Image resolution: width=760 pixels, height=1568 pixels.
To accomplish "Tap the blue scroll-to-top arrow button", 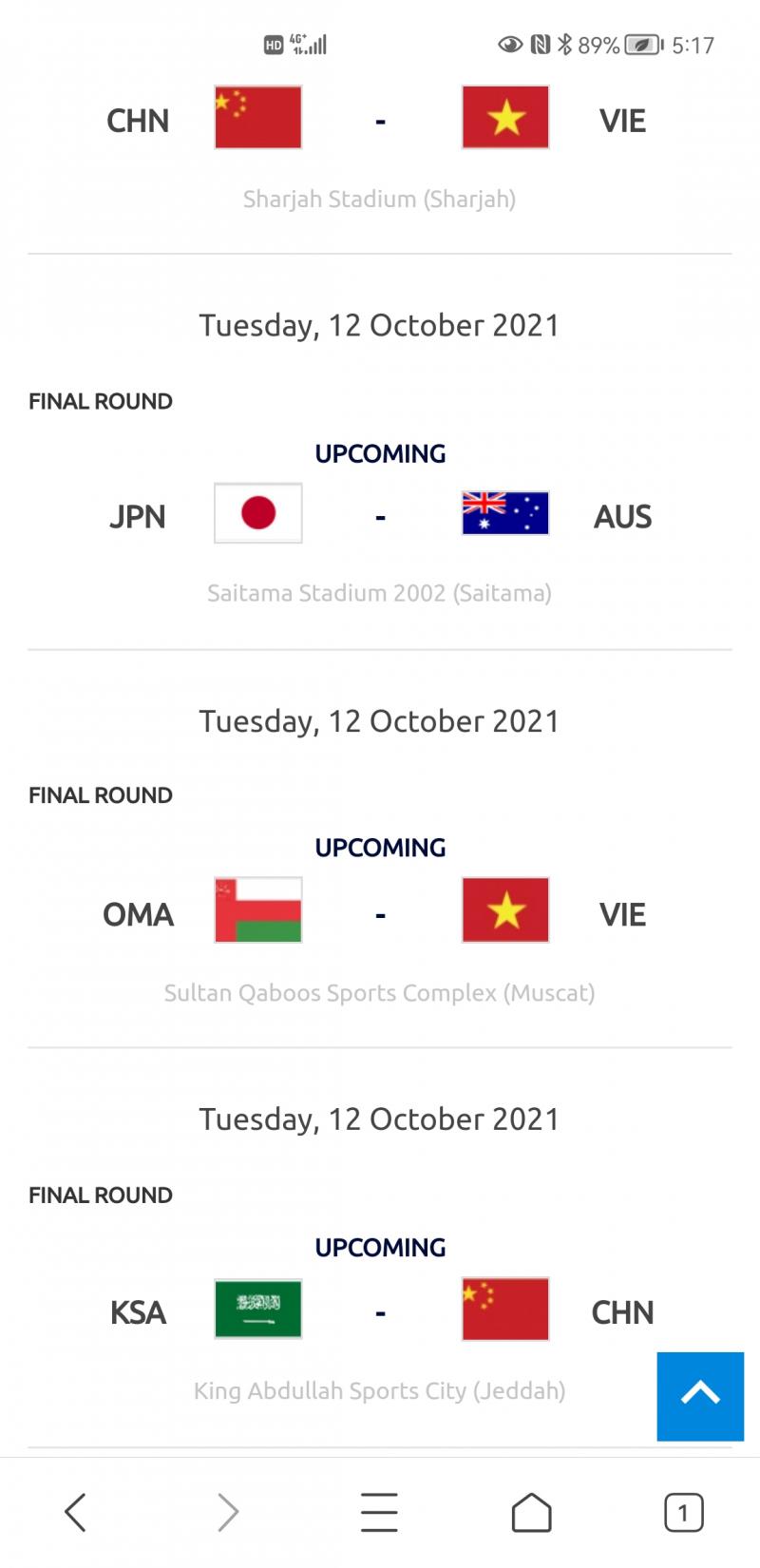I will 700,1396.
